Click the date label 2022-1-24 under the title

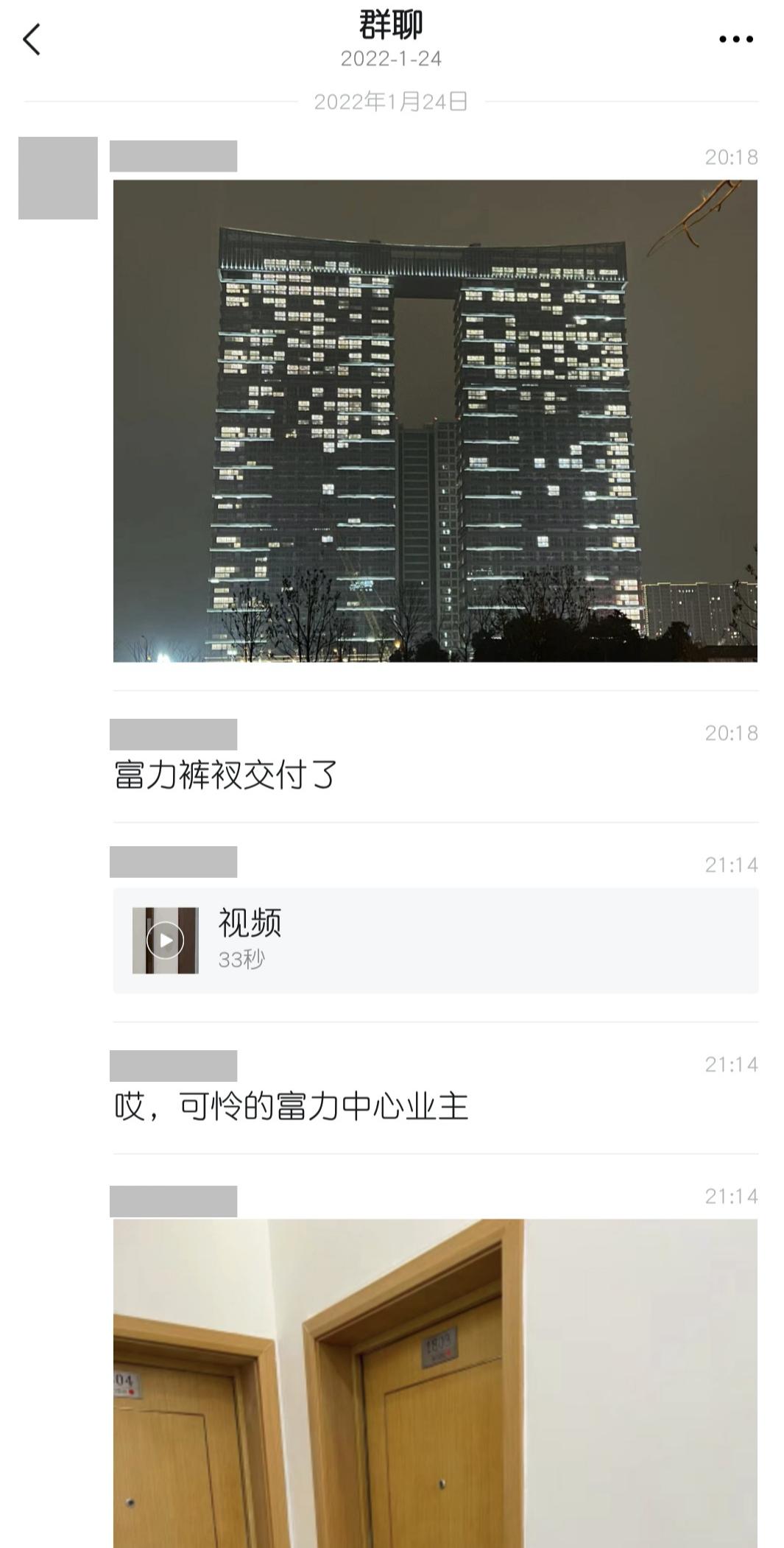click(392, 59)
